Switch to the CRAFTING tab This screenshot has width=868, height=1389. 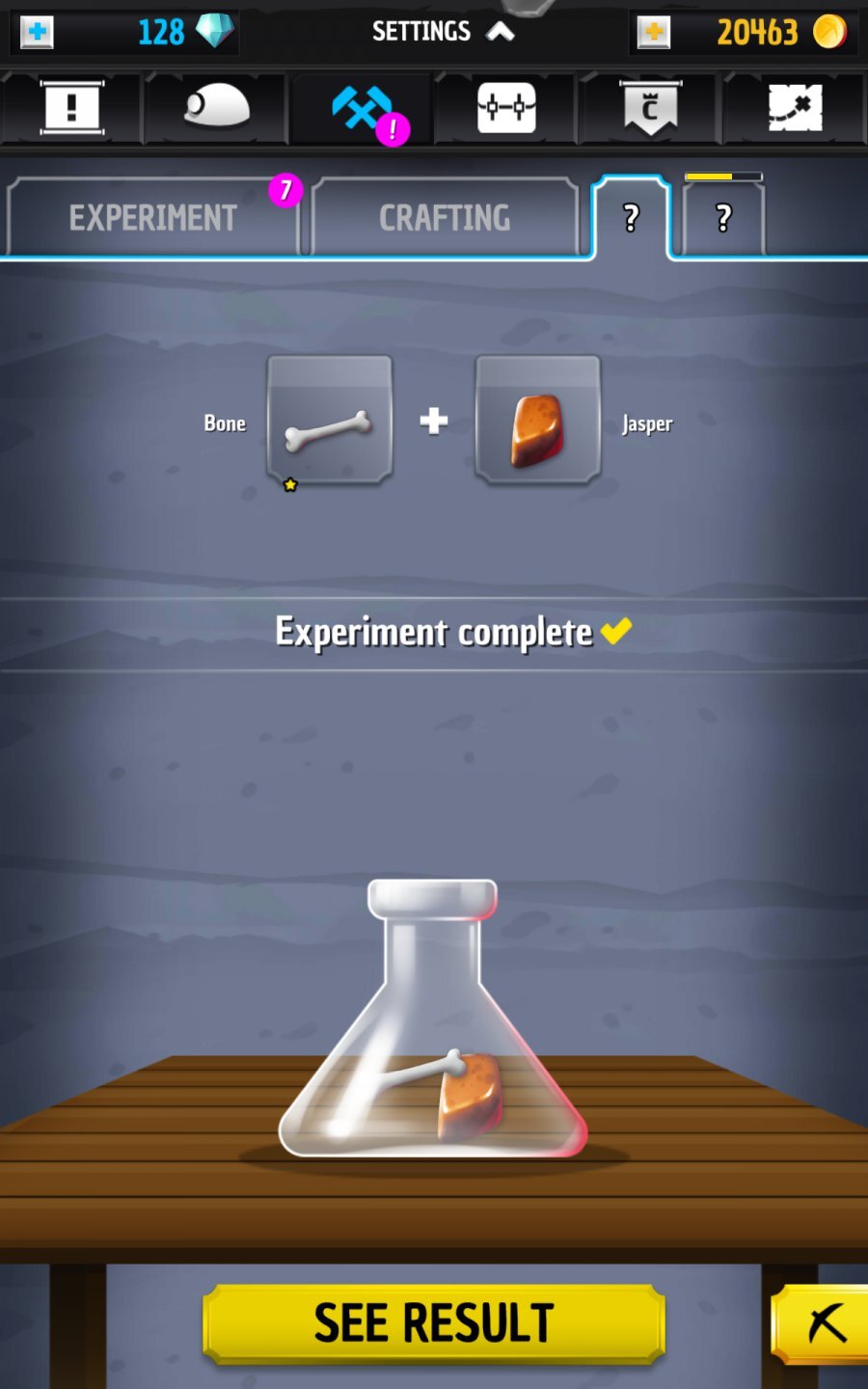(x=445, y=218)
